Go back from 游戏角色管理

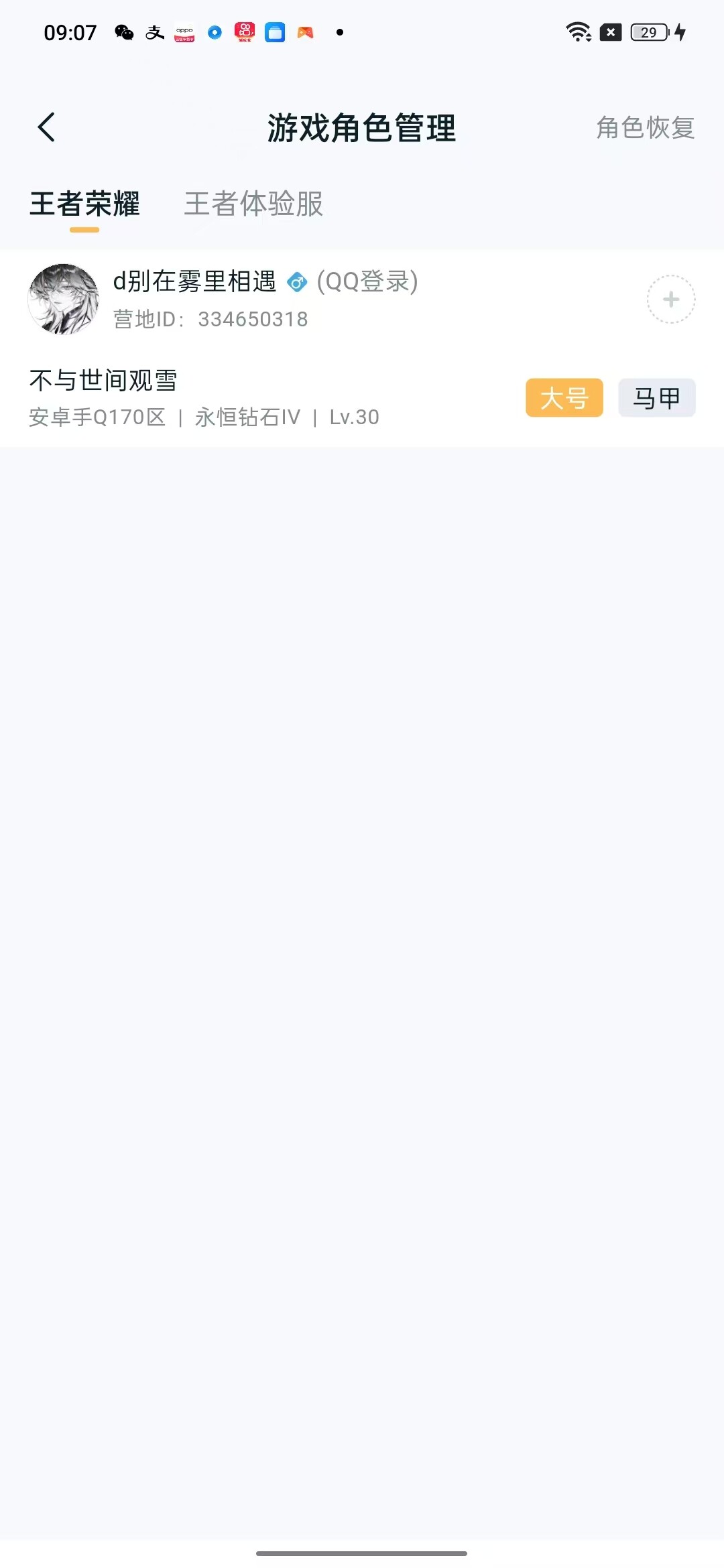(46, 127)
